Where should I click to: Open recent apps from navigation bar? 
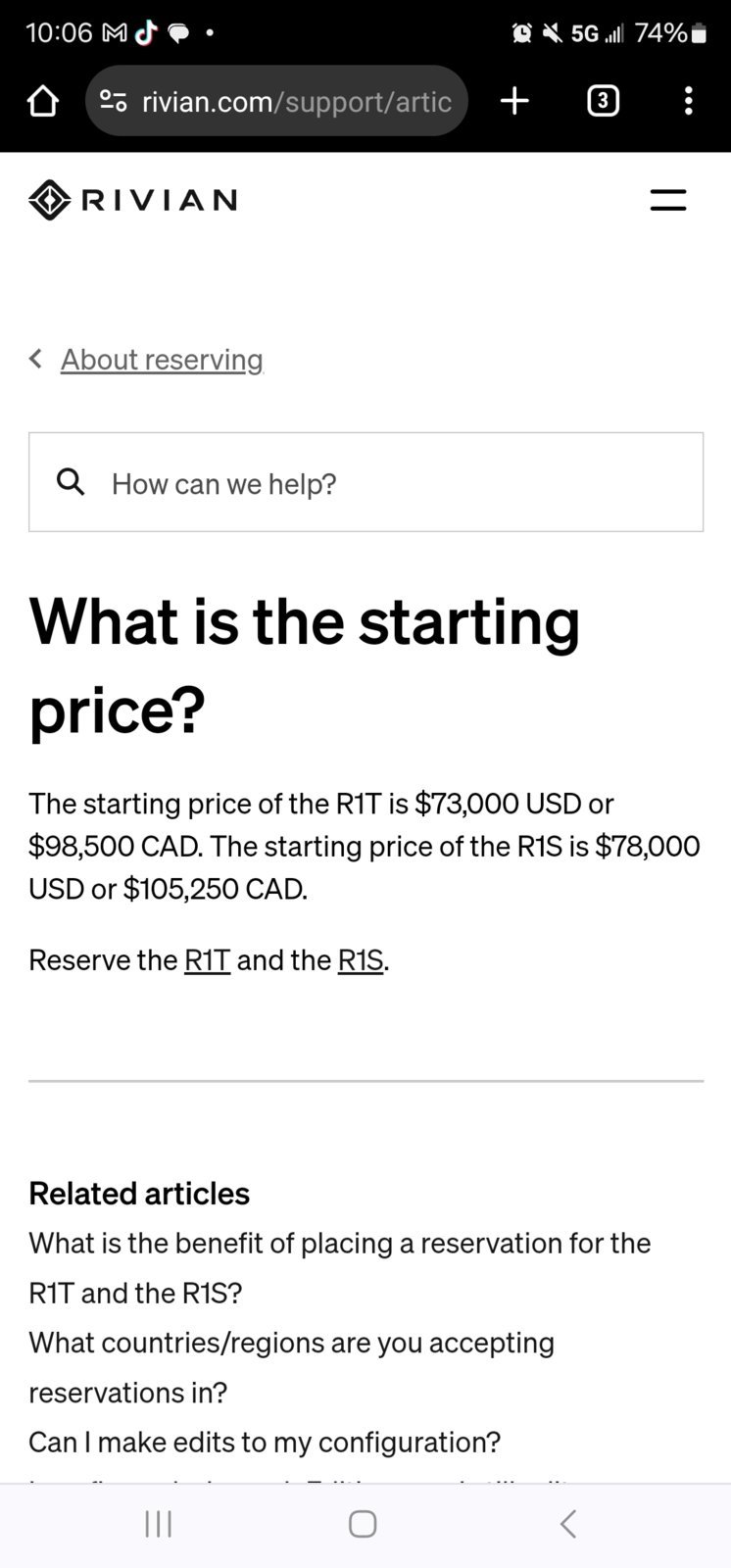coord(159,1524)
